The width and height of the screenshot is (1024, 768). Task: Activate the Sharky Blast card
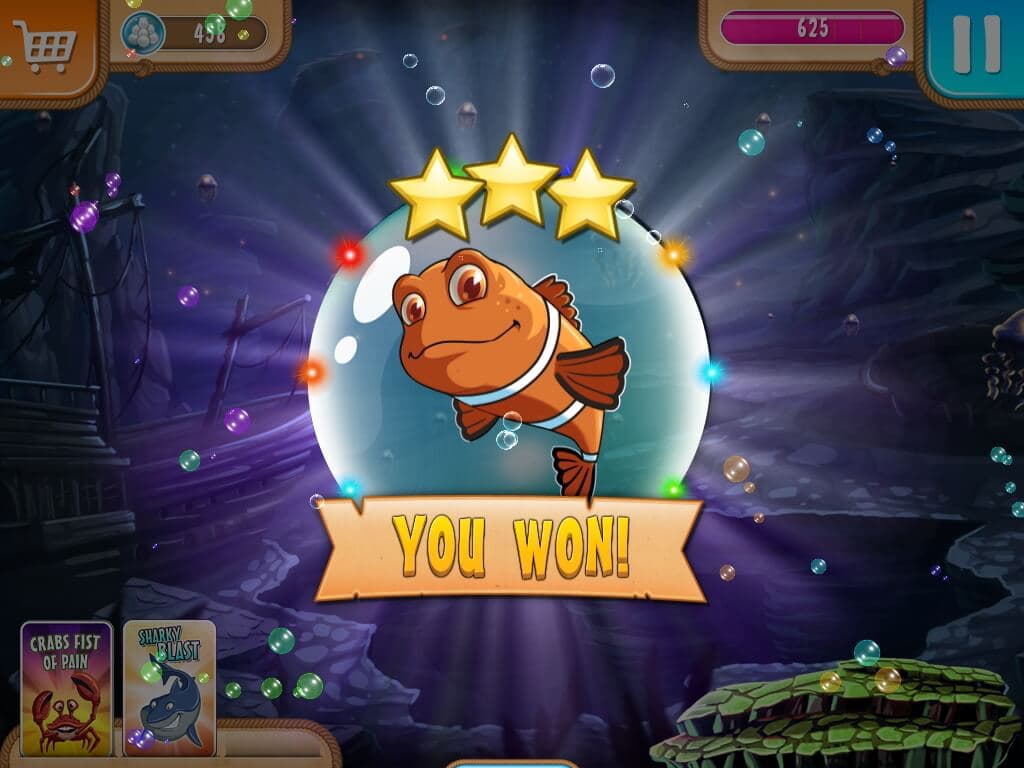click(169, 687)
